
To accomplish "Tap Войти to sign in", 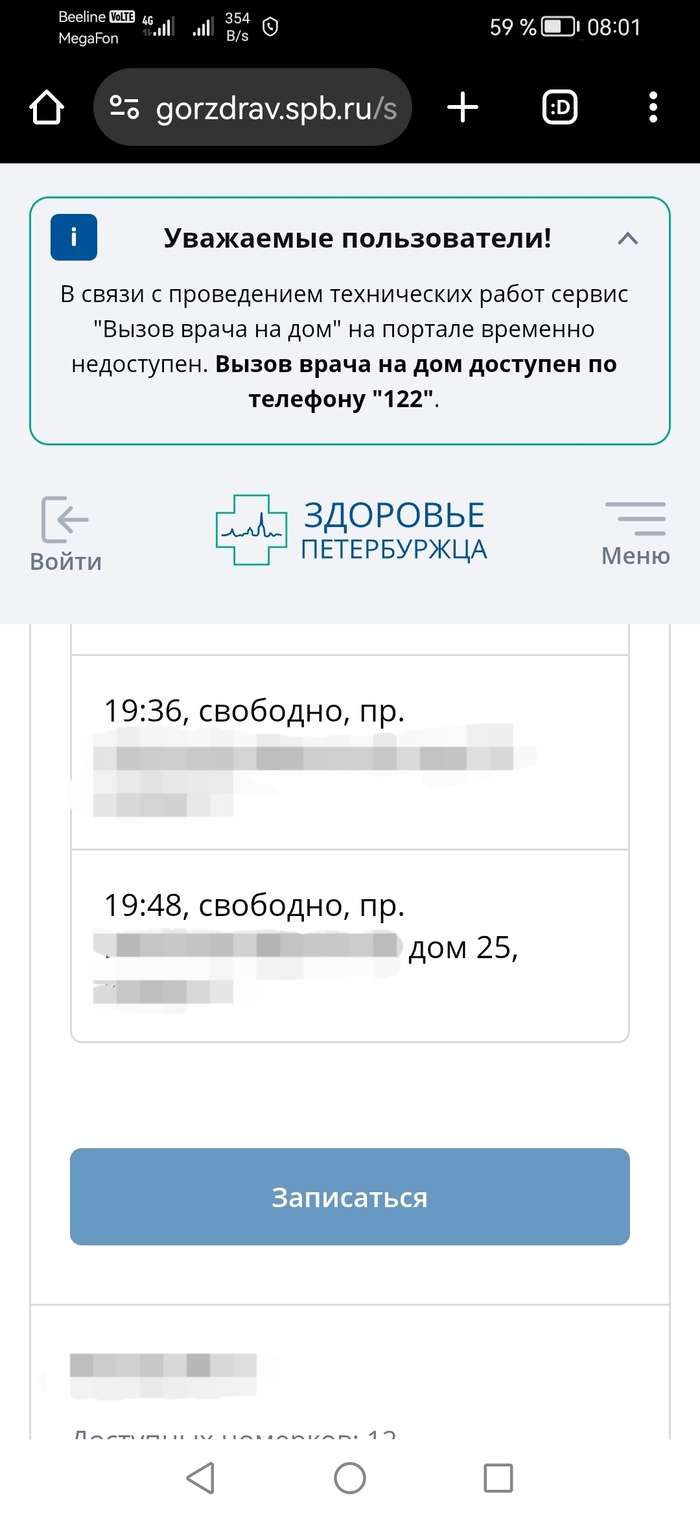I will [65, 533].
